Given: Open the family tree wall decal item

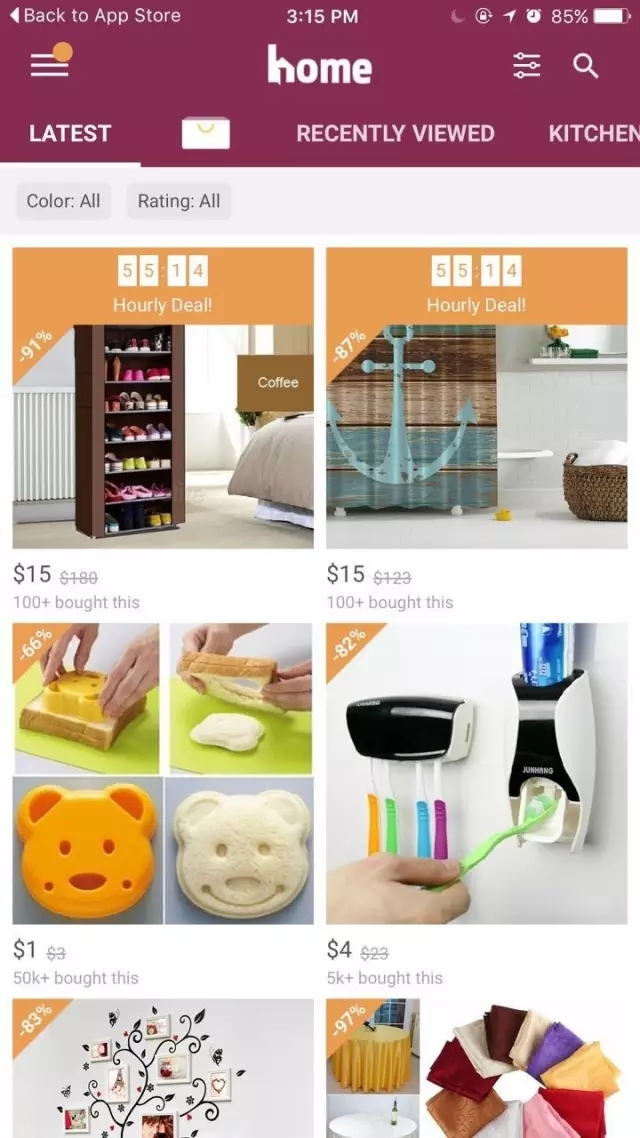Looking at the screenshot, I should click(x=163, y=1068).
